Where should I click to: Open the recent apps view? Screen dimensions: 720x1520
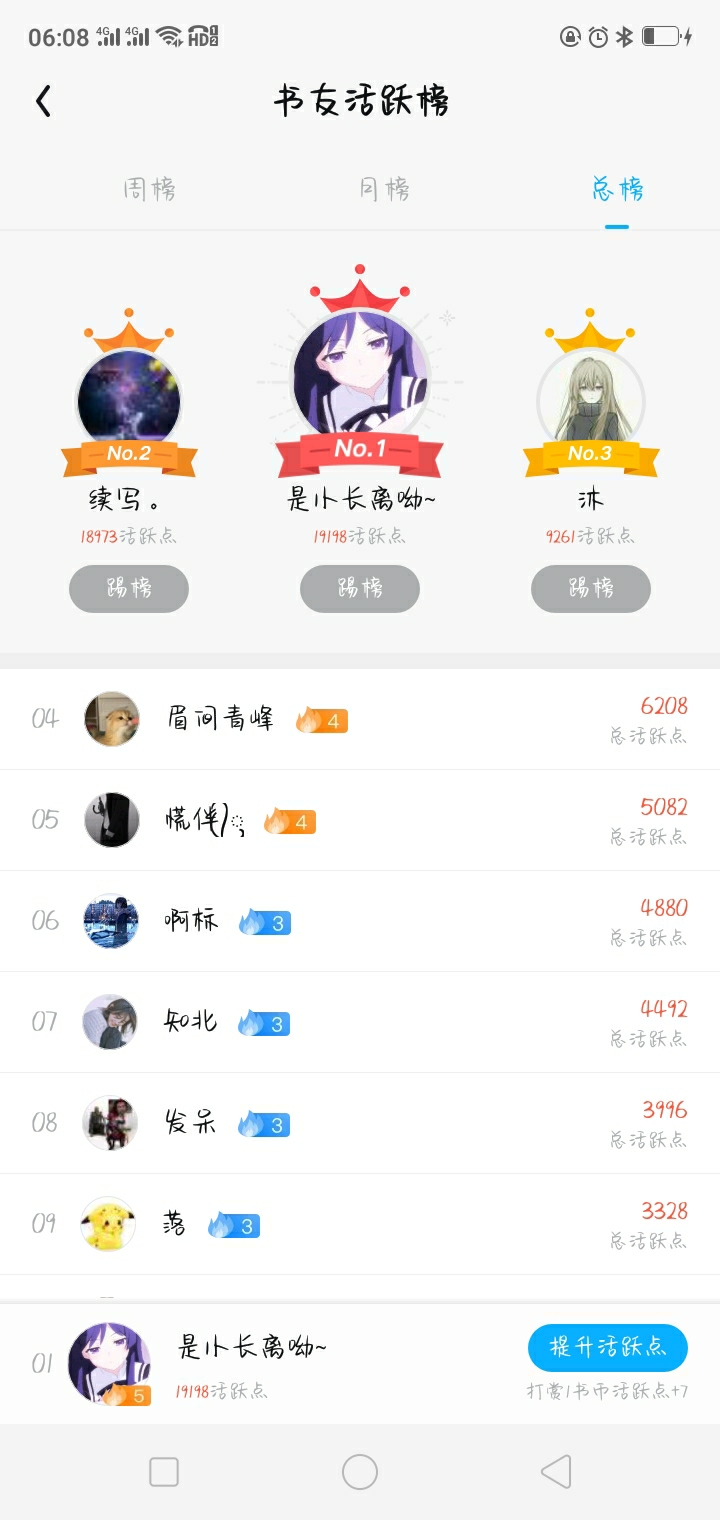[164, 1472]
